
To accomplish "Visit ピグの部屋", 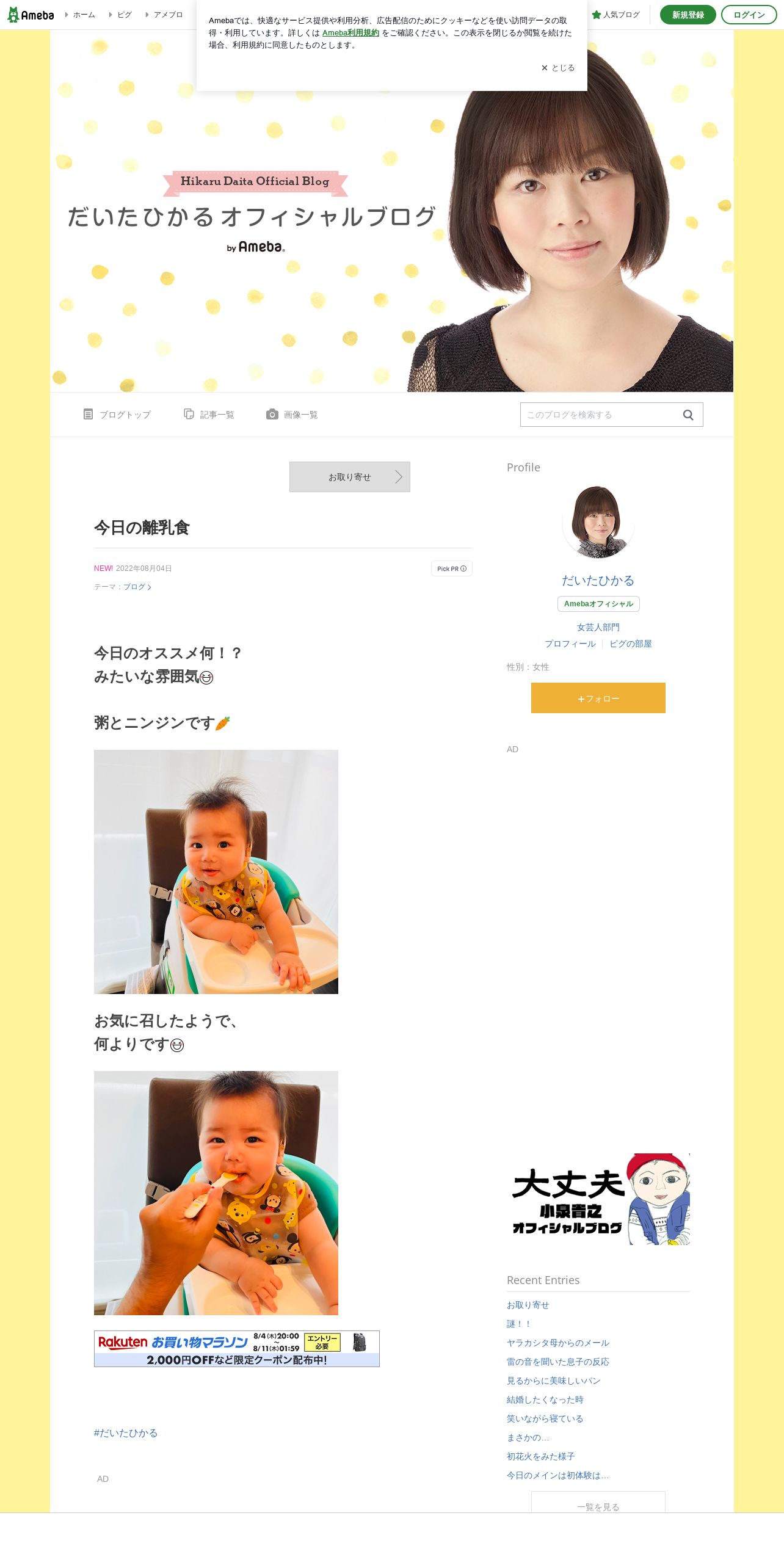I will coord(631,644).
